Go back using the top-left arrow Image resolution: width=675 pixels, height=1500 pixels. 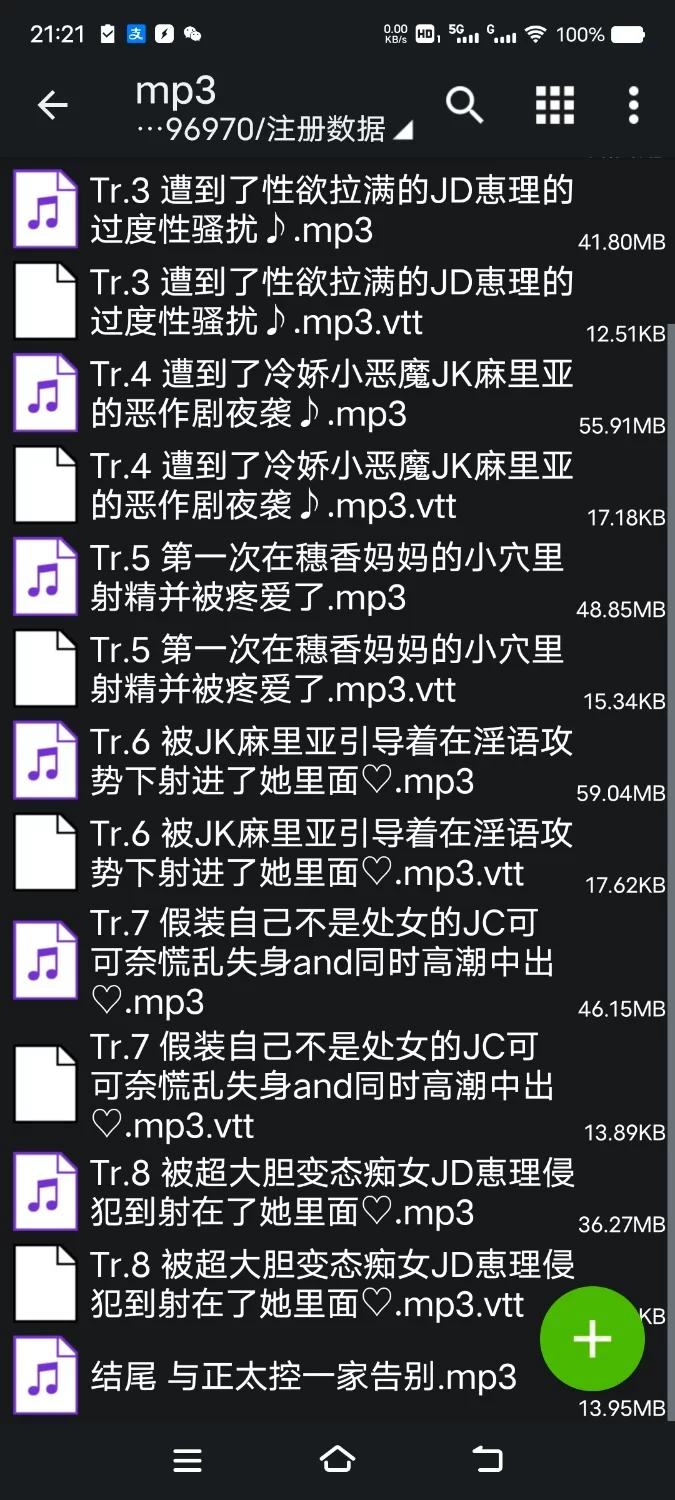[52, 105]
